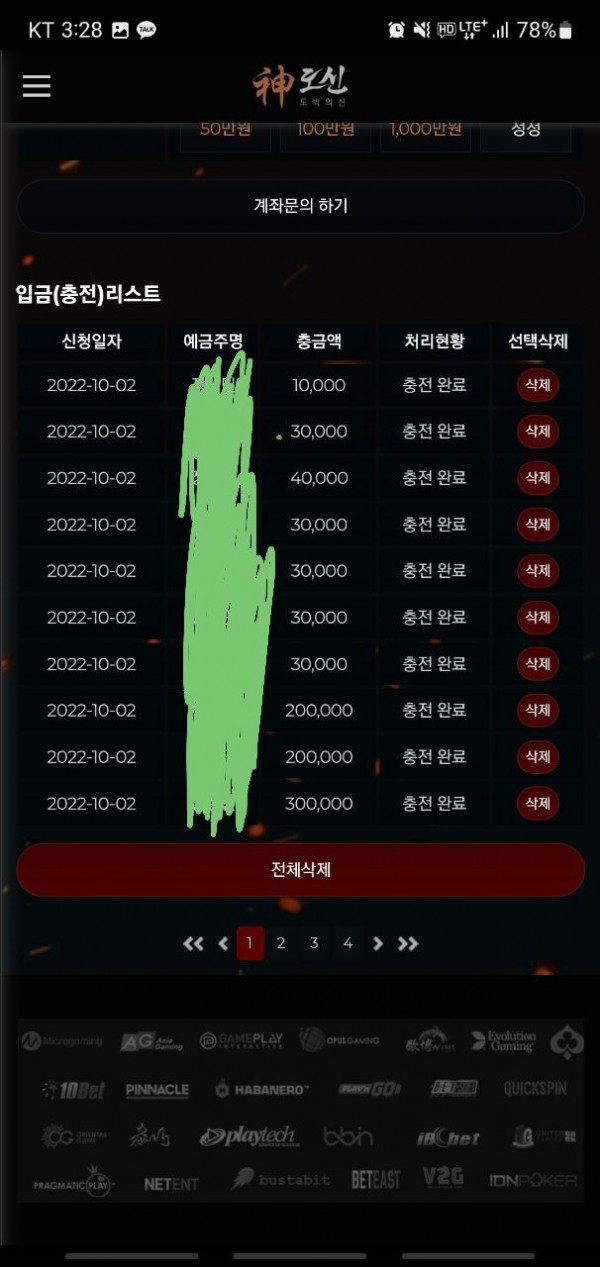This screenshot has width=600, height=1267.
Task: Select the 1,000만원 amount chip
Action: 427,131
